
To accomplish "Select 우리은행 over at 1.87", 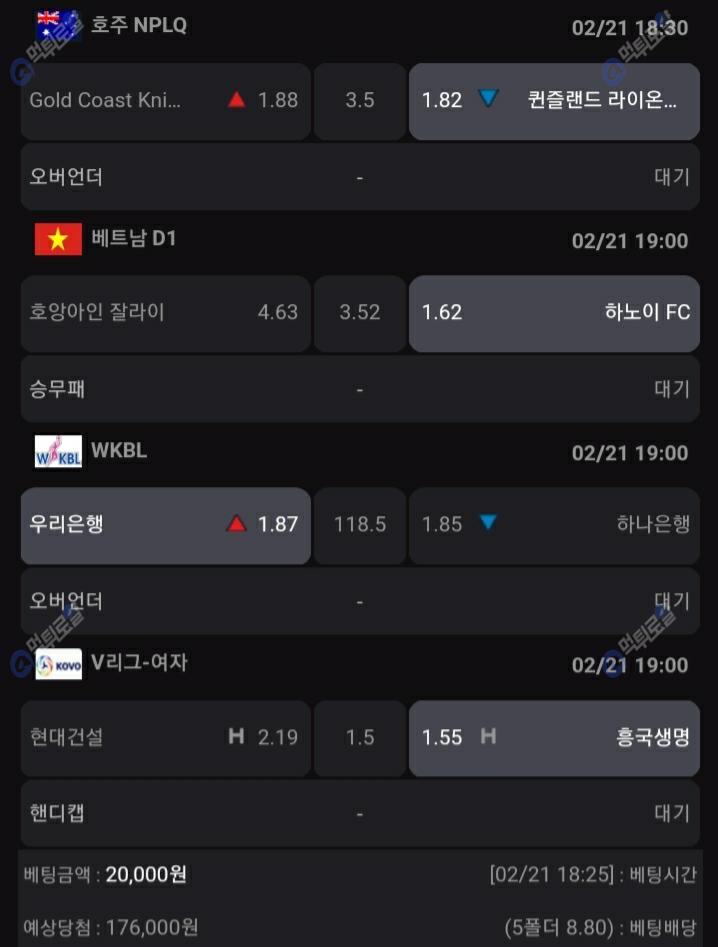I will pyautogui.click(x=165, y=524).
